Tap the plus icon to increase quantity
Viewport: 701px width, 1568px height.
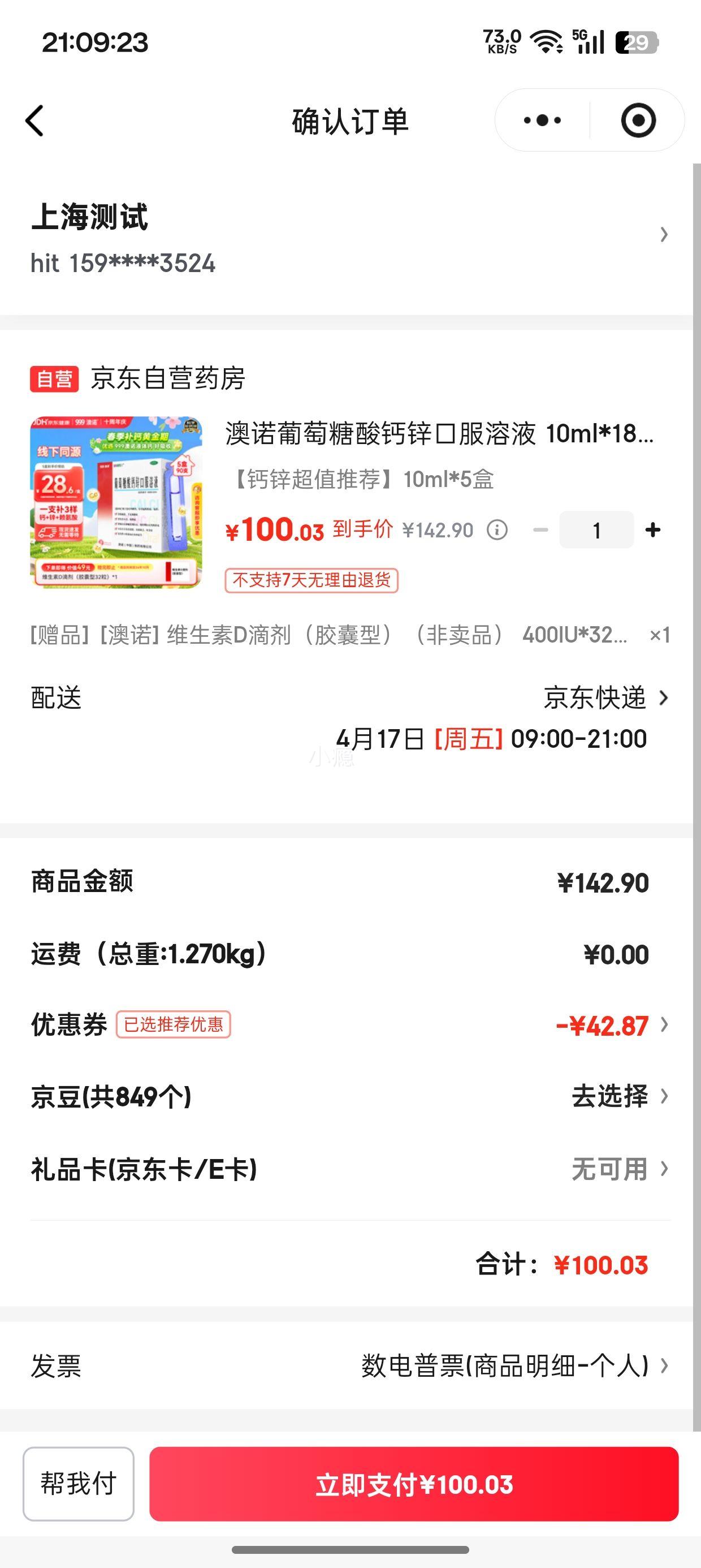pos(652,529)
